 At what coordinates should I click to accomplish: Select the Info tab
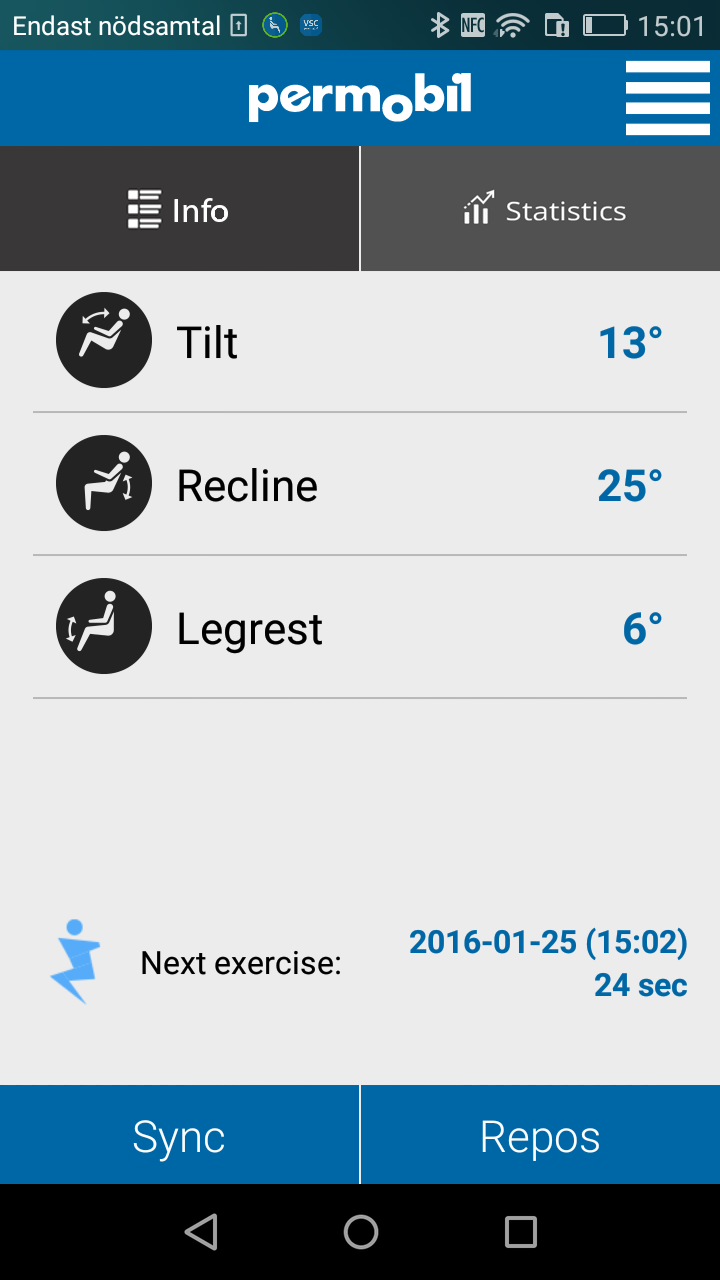(x=179, y=209)
